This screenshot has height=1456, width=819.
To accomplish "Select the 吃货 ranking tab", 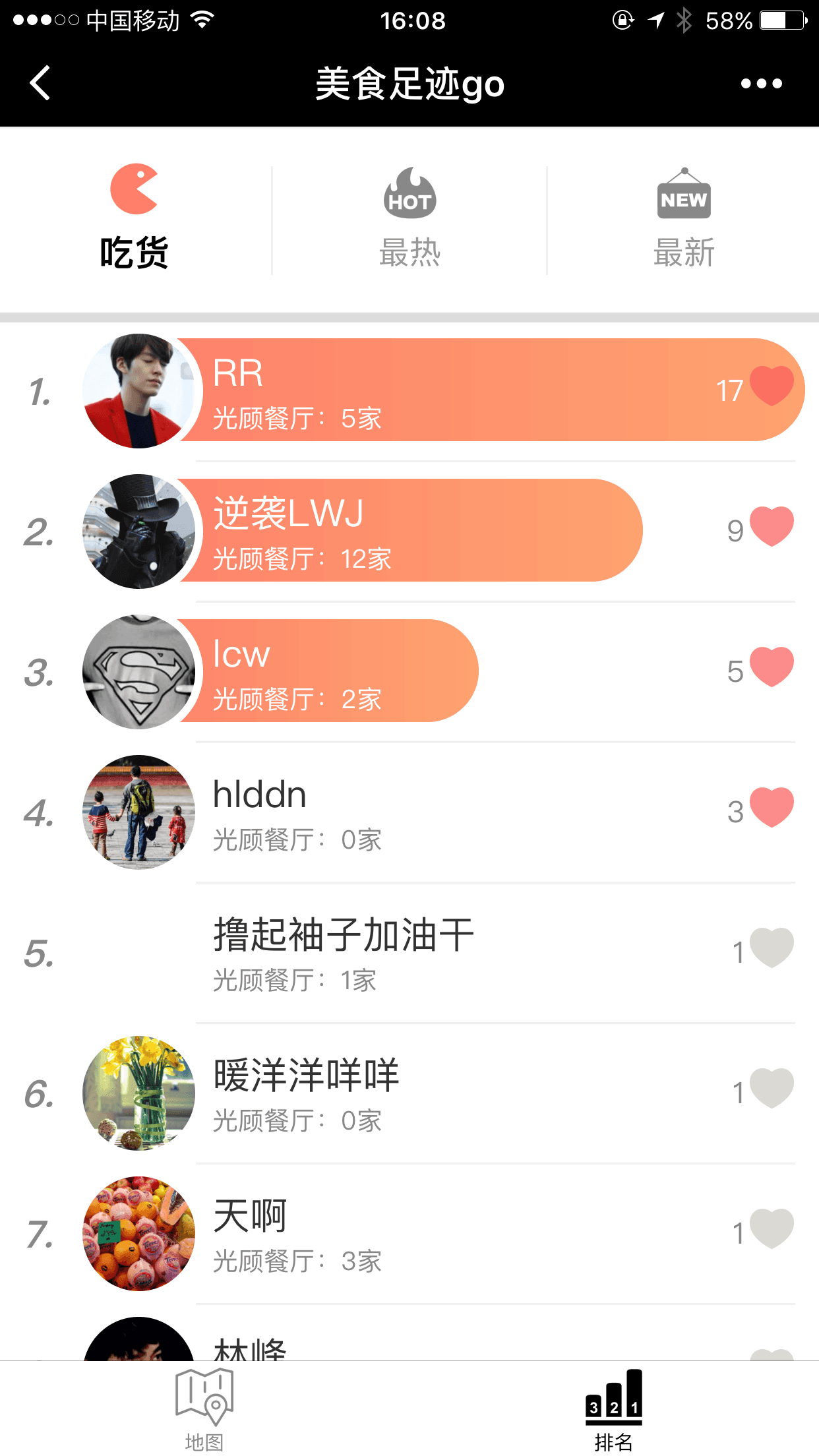I will (x=135, y=218).
